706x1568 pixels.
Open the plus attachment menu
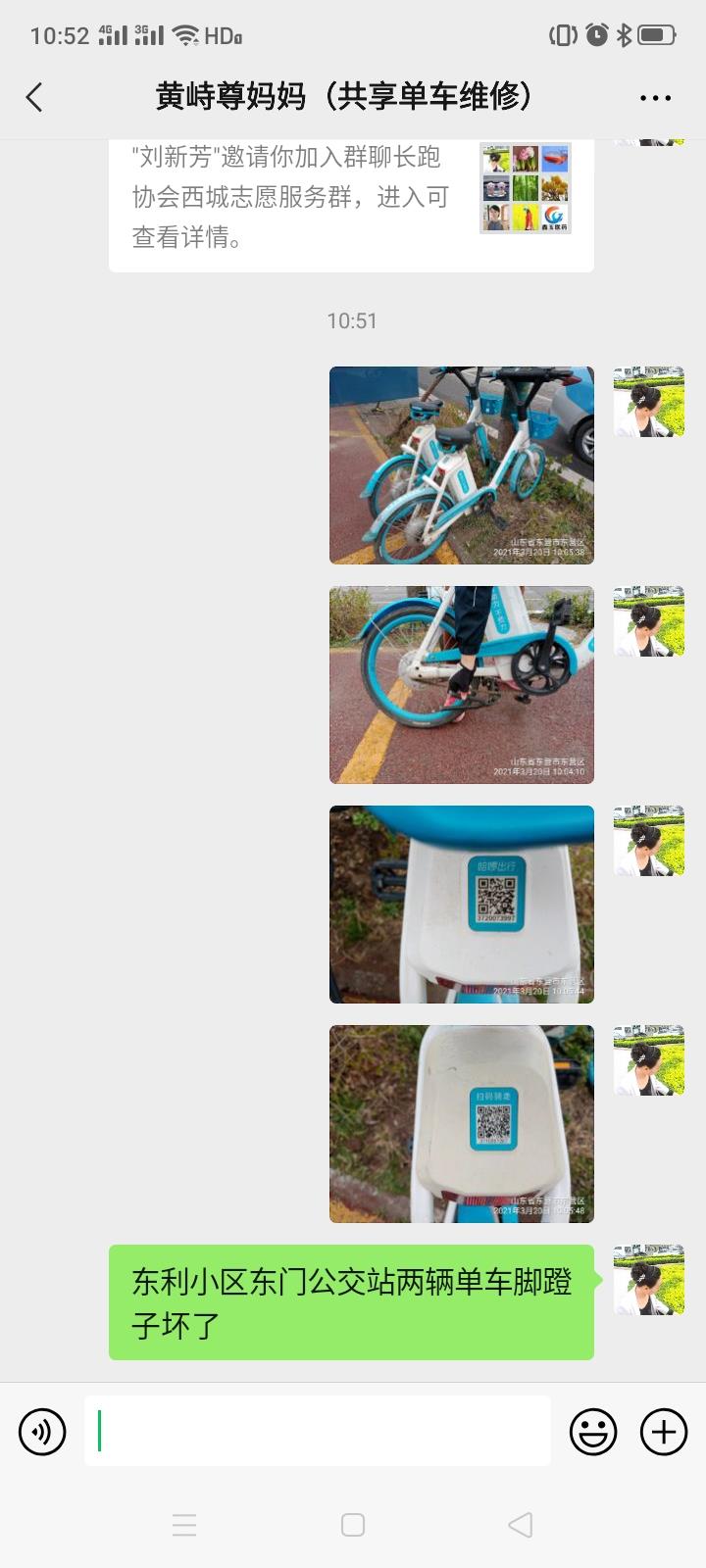pyautogui.click(x=664, y=1432)
